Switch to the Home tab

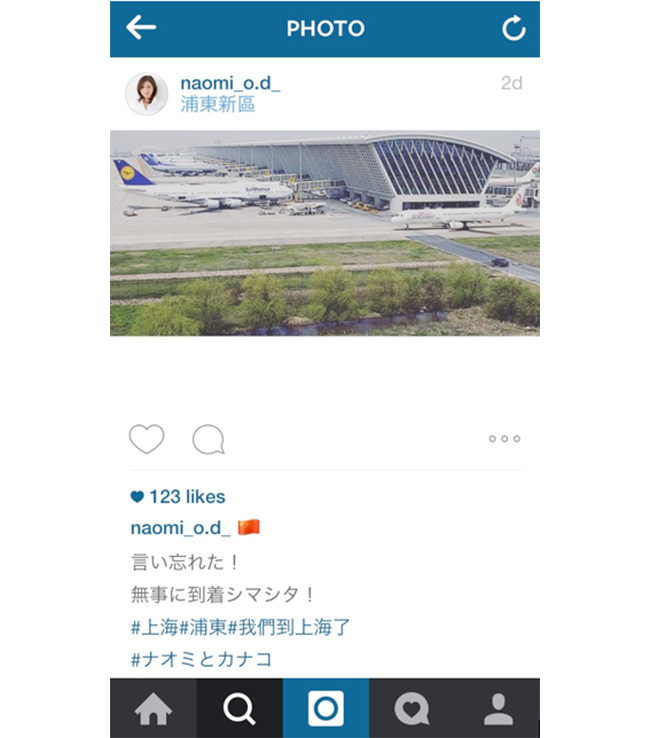coord(153,709)
